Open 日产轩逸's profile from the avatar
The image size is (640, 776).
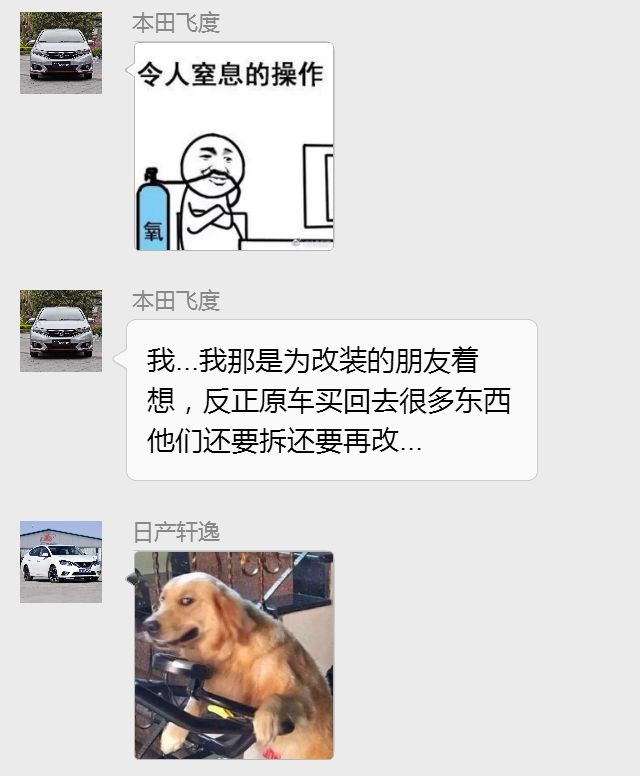tap(61, 562)
